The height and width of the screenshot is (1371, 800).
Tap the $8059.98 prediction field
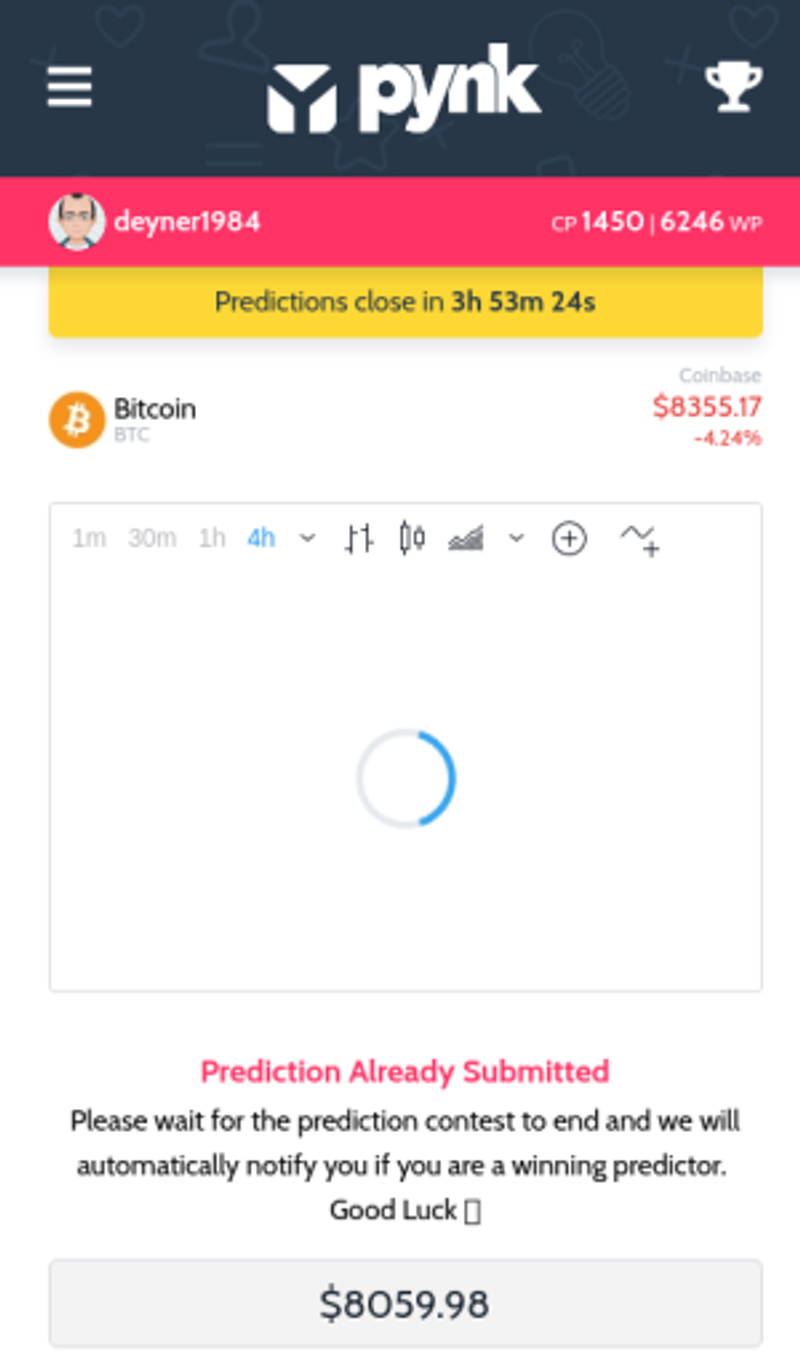click(405, 1304)
